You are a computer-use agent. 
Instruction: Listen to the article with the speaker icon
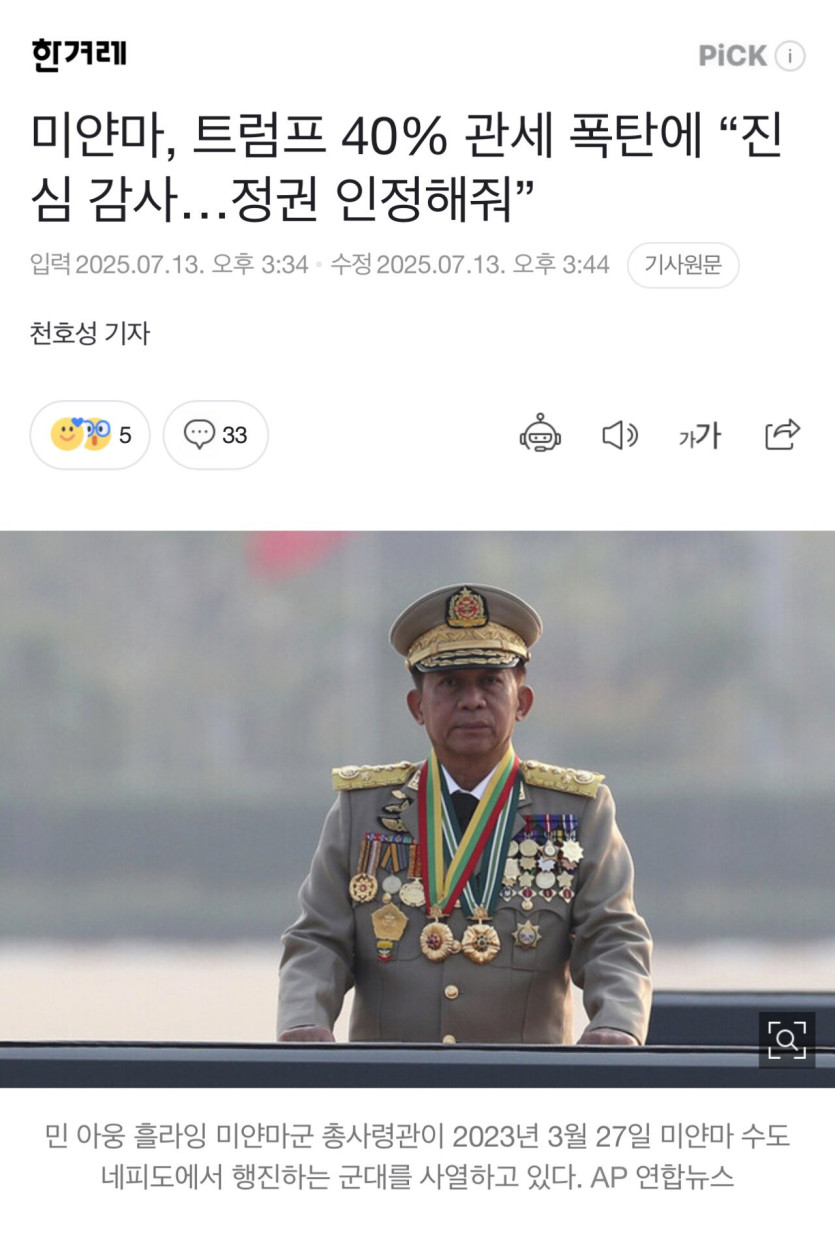620,435
